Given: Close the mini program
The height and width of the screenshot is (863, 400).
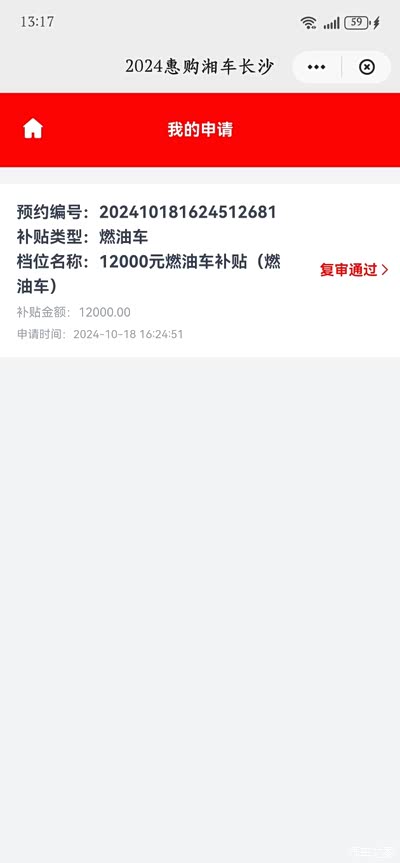Looking at the screenshot, I should (x=367, y=67).
